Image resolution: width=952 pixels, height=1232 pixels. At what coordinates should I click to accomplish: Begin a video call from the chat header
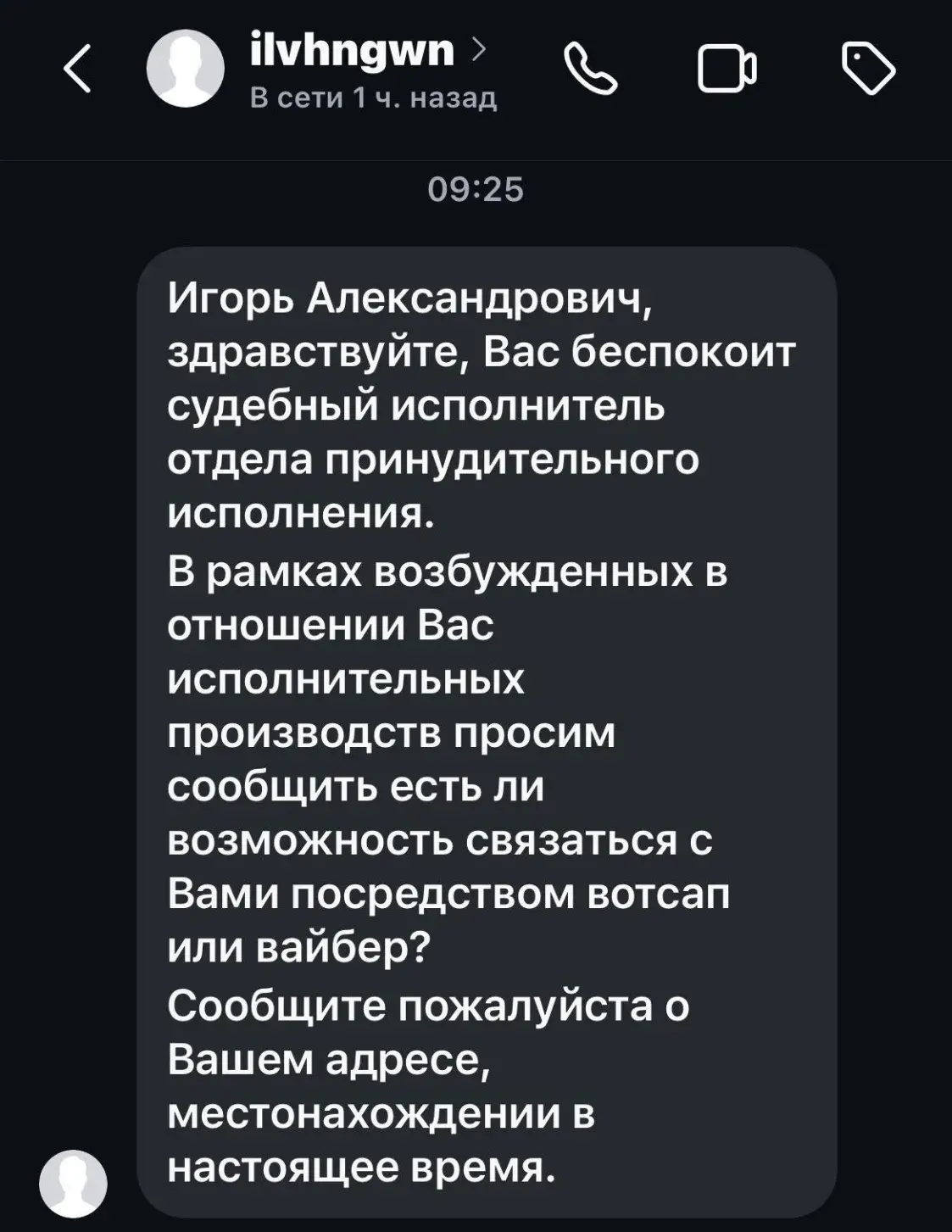tap(725, 70)
